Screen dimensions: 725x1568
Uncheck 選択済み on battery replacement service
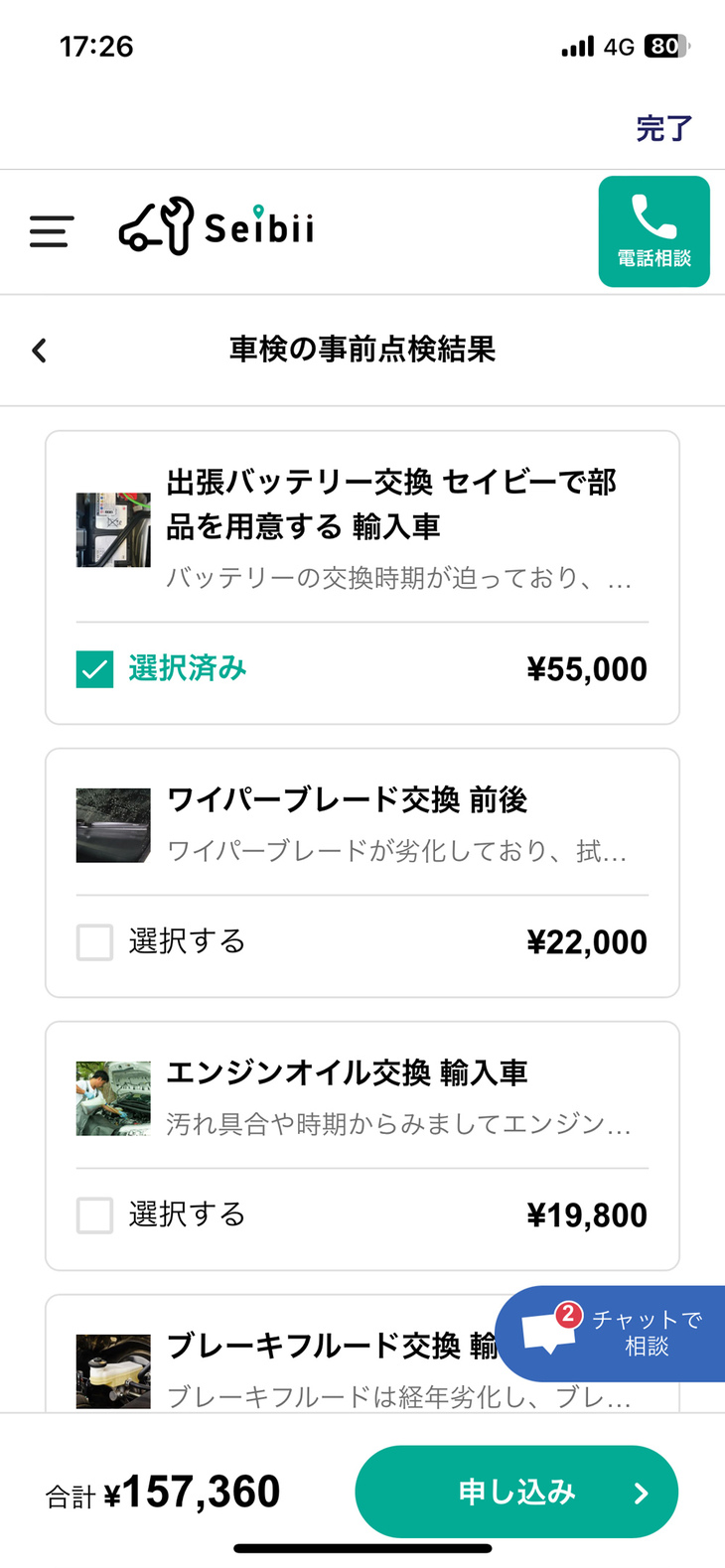coord(94,669)
